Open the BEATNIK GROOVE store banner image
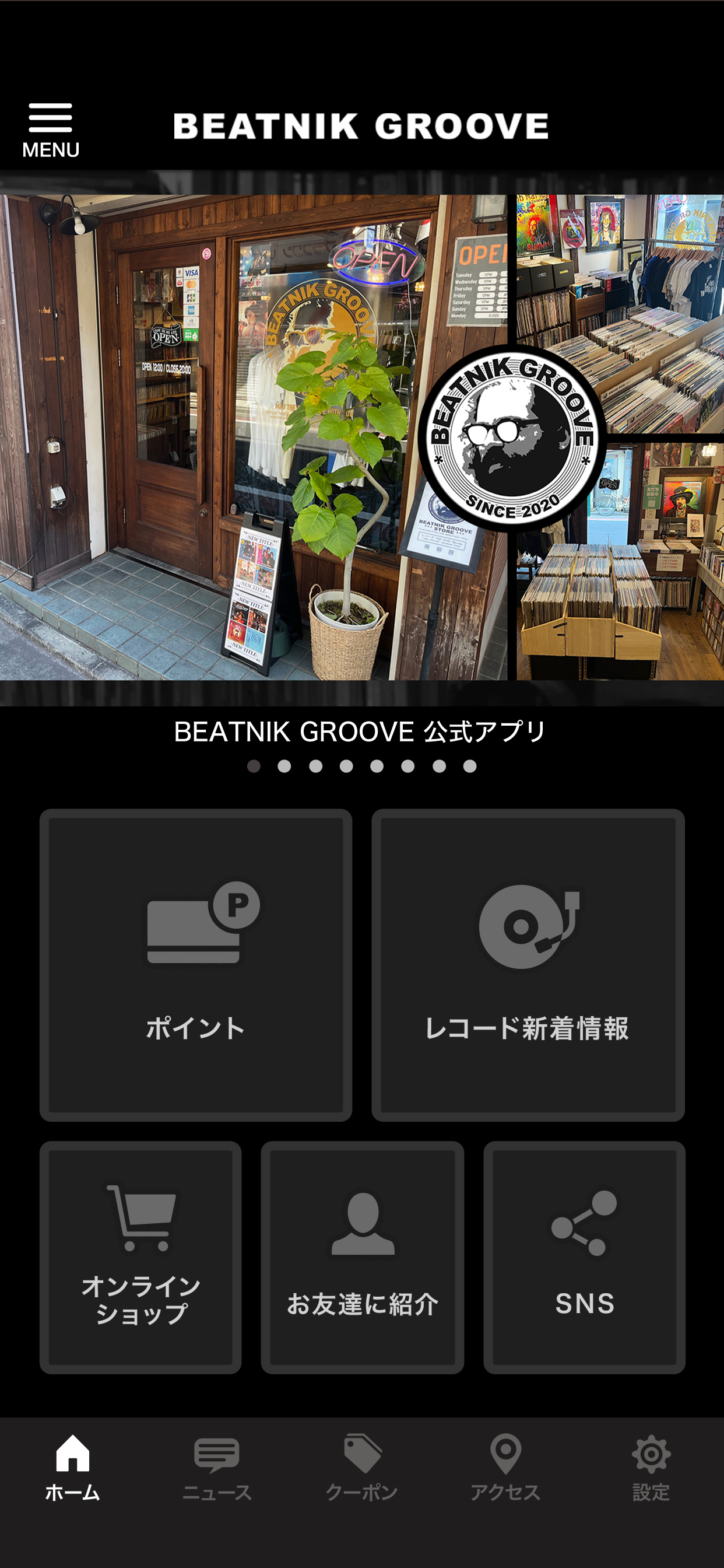 pos(362,437)
